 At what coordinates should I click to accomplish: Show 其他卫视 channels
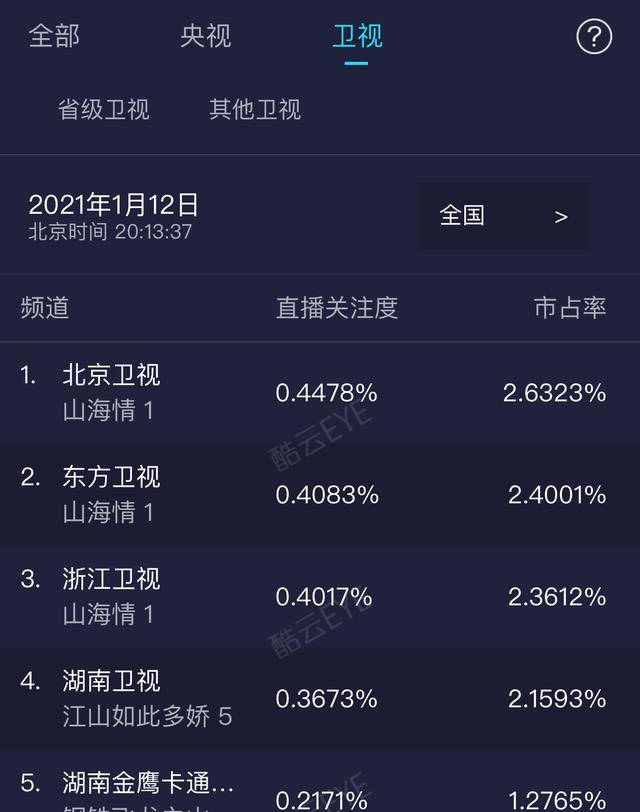tap(255, 109)
